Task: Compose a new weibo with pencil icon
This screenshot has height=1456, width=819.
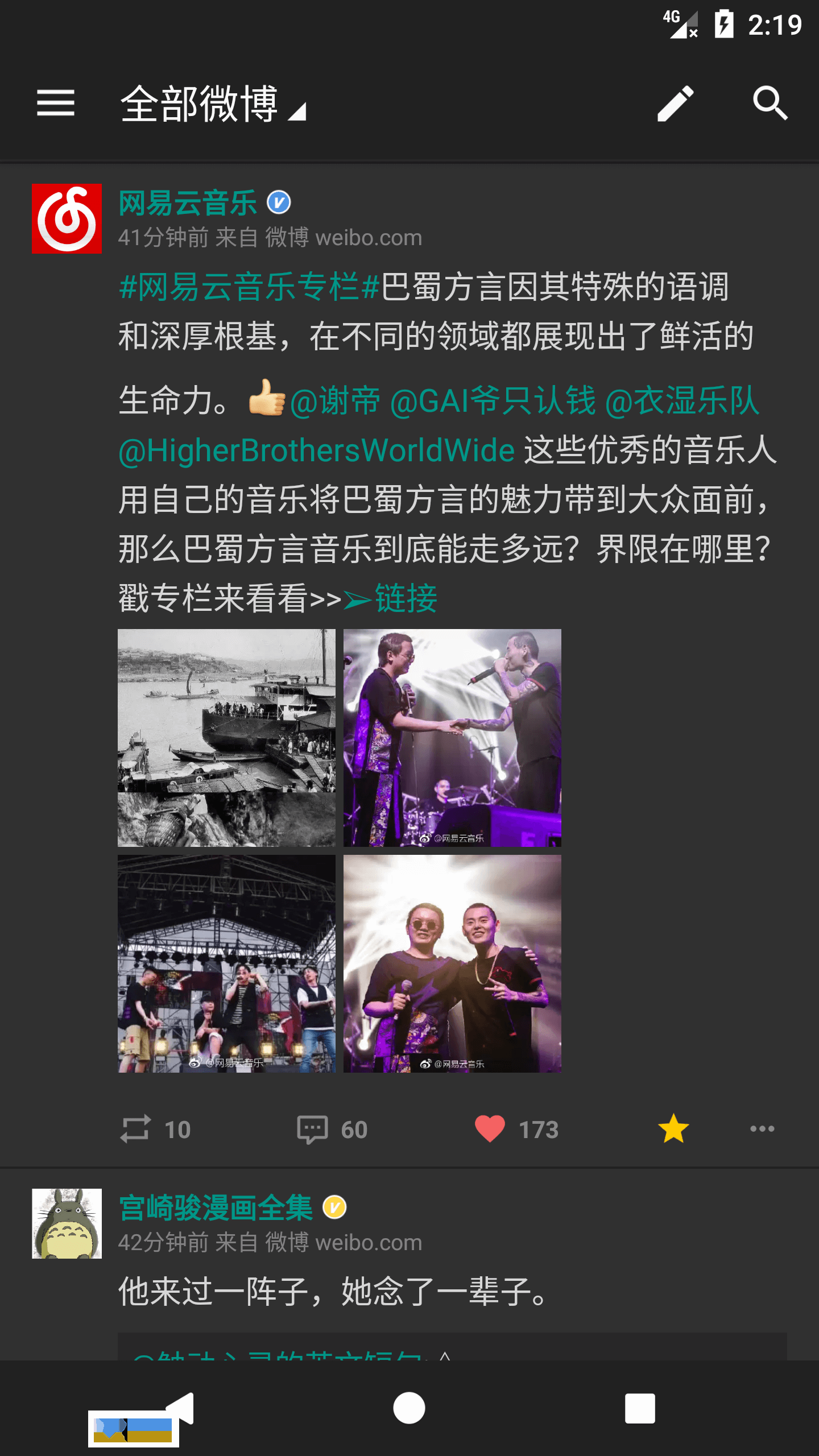Action: pos(675,103)
